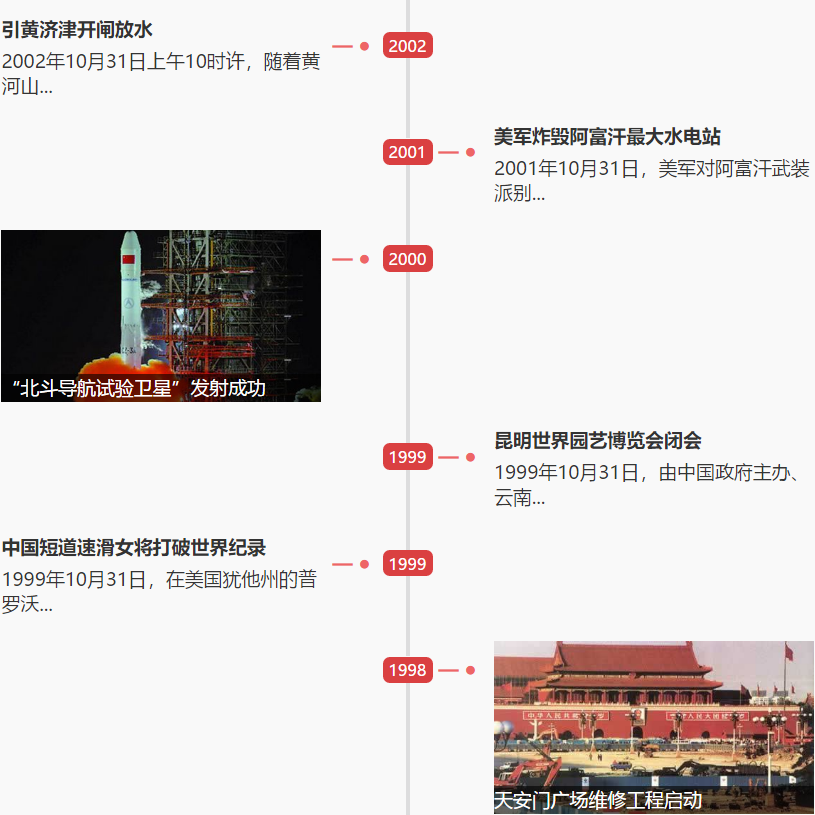Open the 天安门广场维修工程启动 photo card
This screenshot has width=815, height=815.
click(653, 727)
